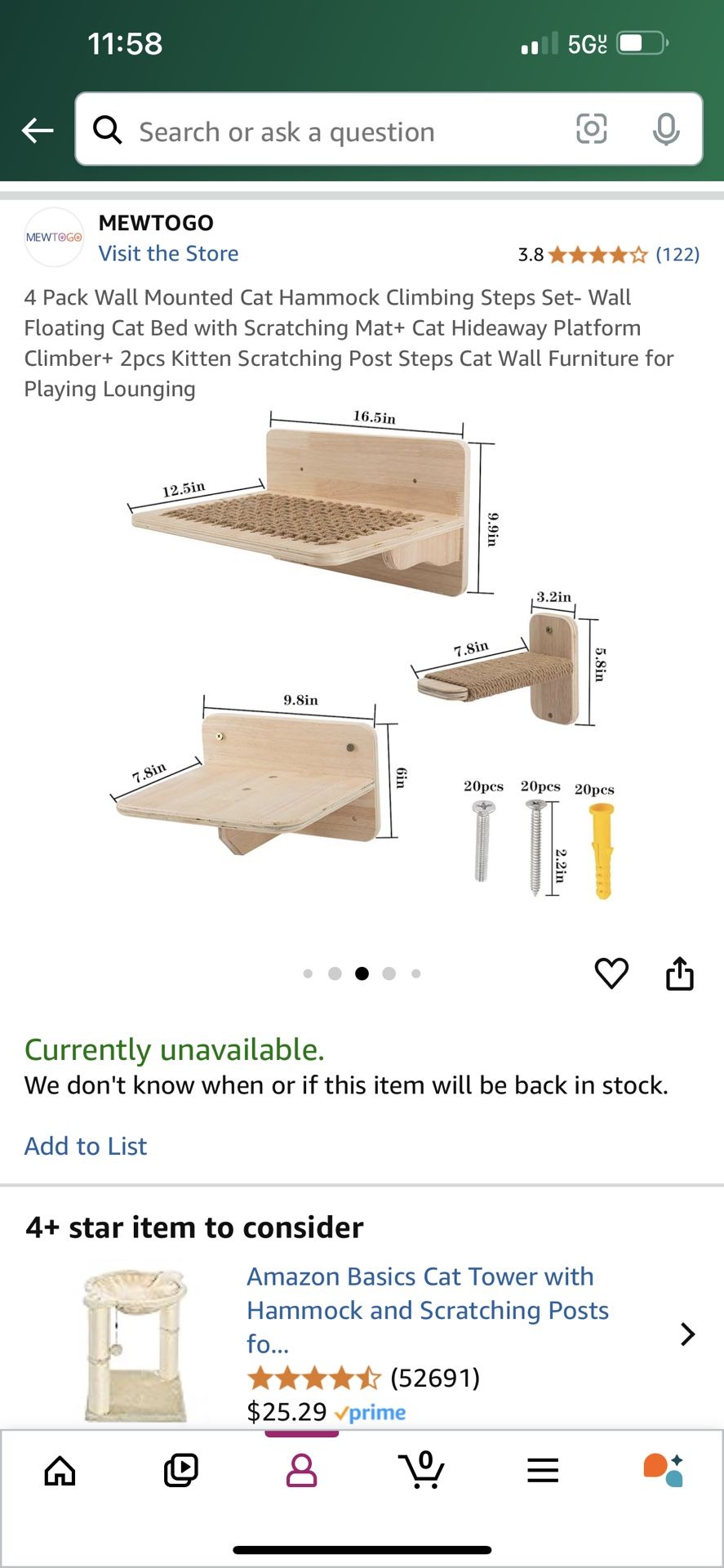The image size is (724, 1568).
Task: Open the shopping cart
Action: [x=422, y=1470]
